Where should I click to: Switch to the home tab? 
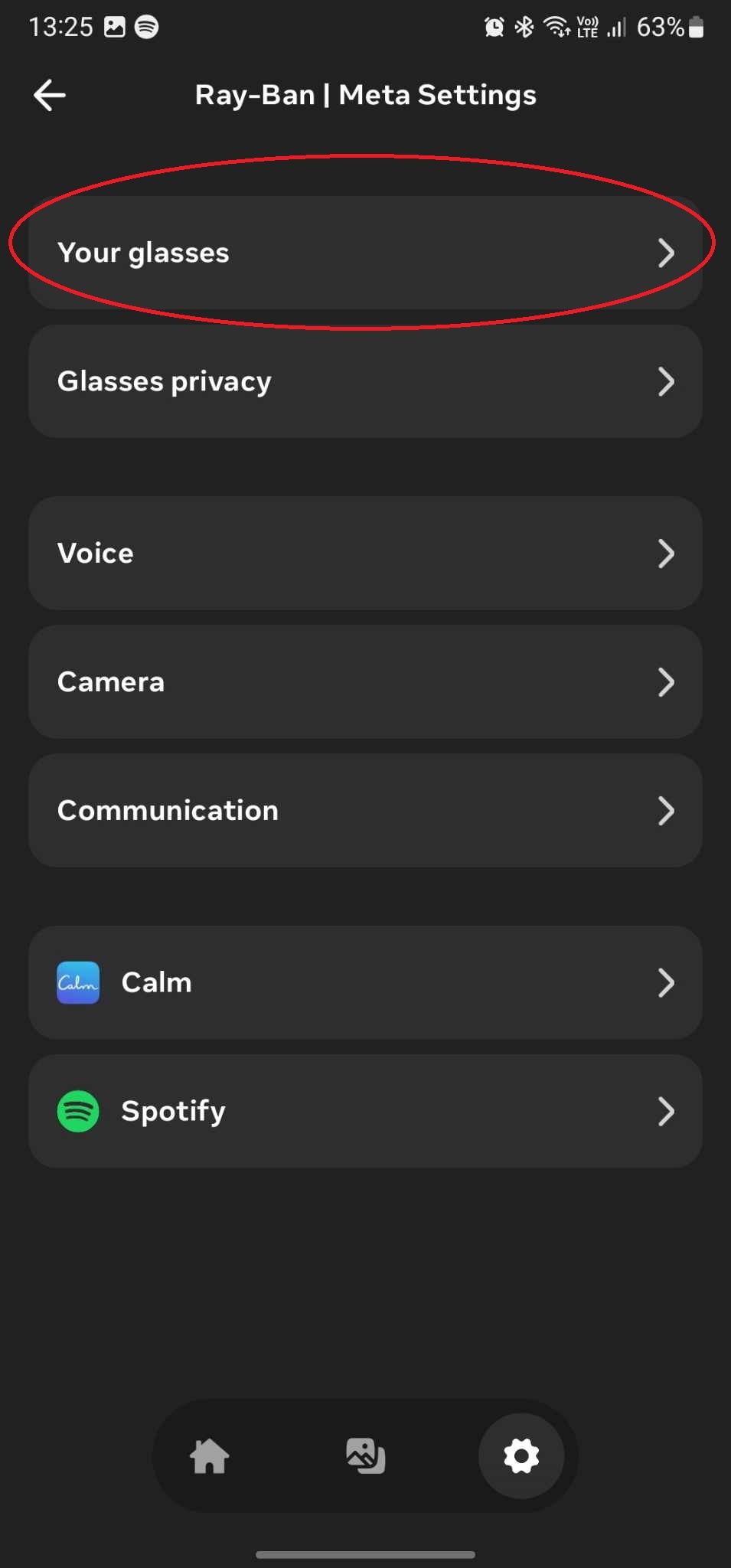click(210, 1455)
